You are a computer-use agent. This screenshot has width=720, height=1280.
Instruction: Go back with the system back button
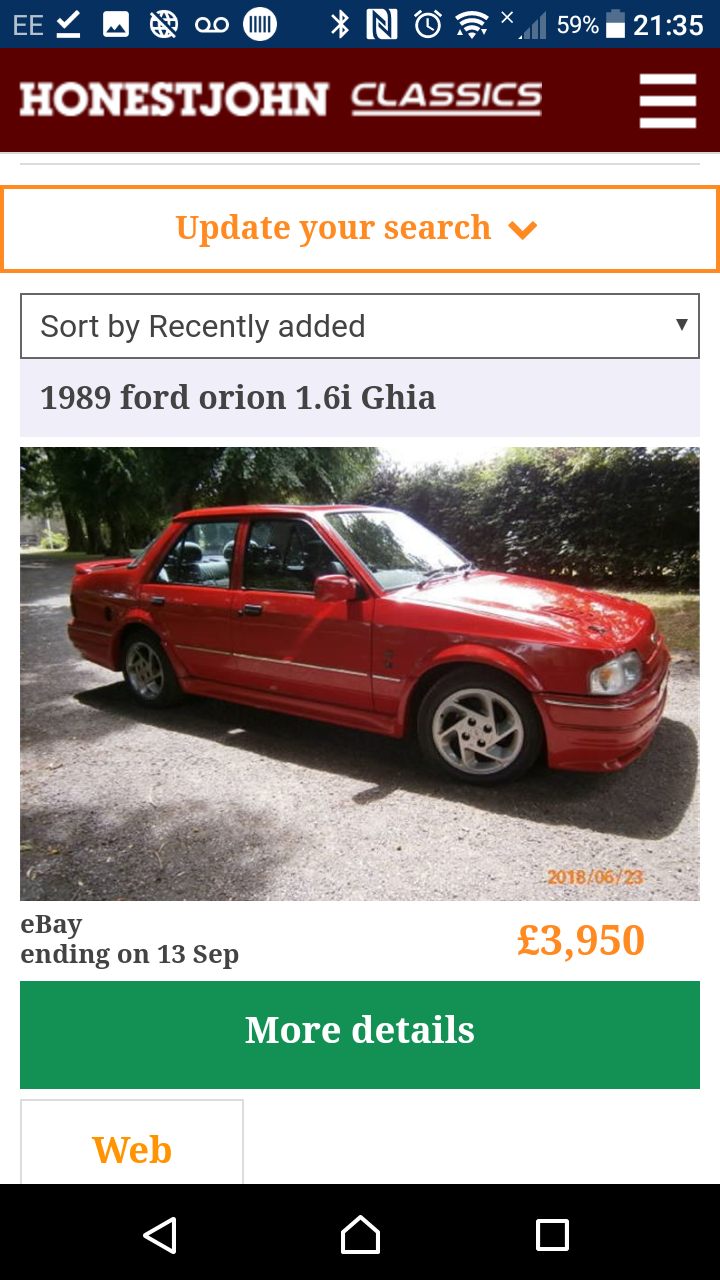[160, 1234]
